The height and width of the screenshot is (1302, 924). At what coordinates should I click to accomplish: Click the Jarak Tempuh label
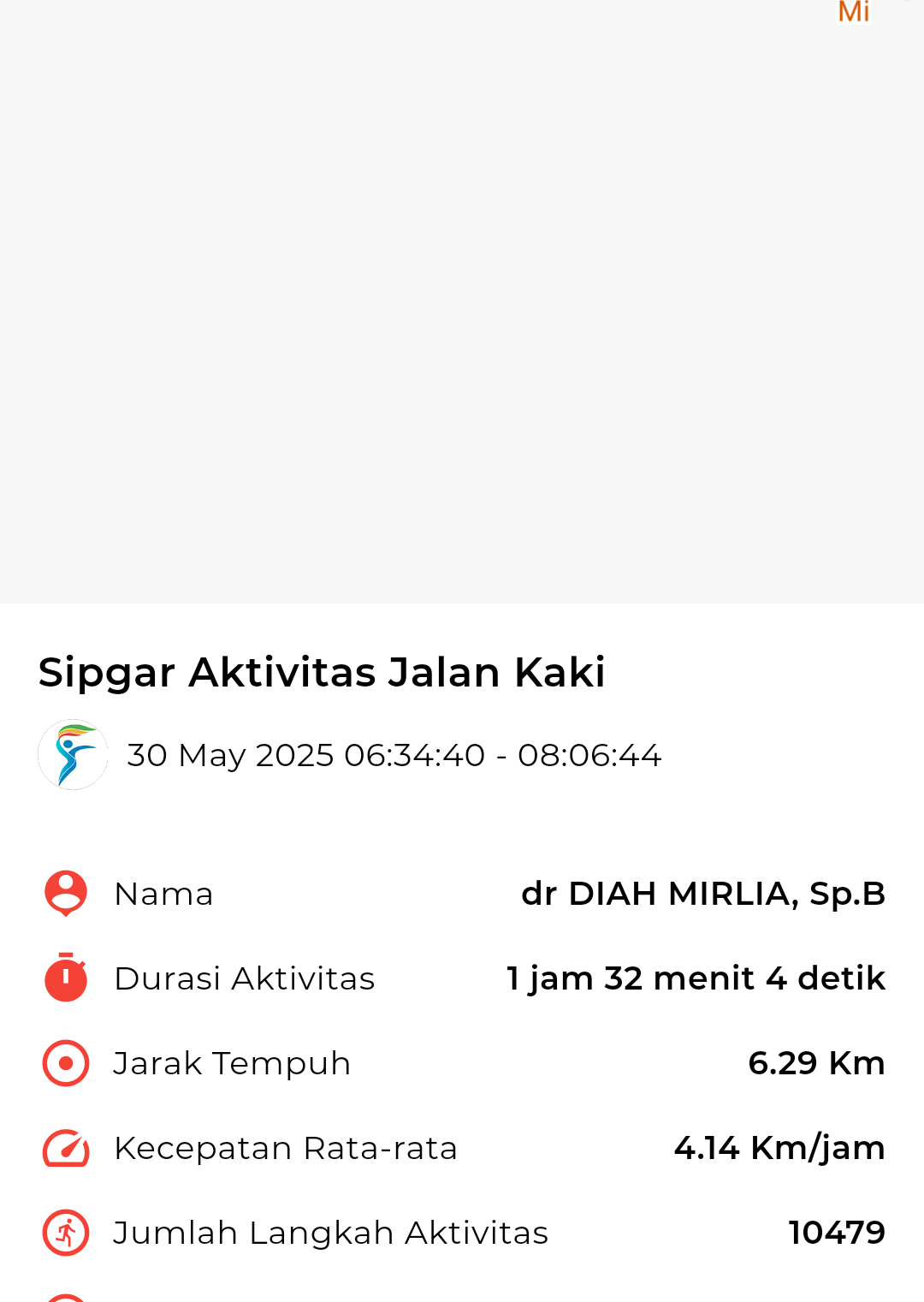232,1063
